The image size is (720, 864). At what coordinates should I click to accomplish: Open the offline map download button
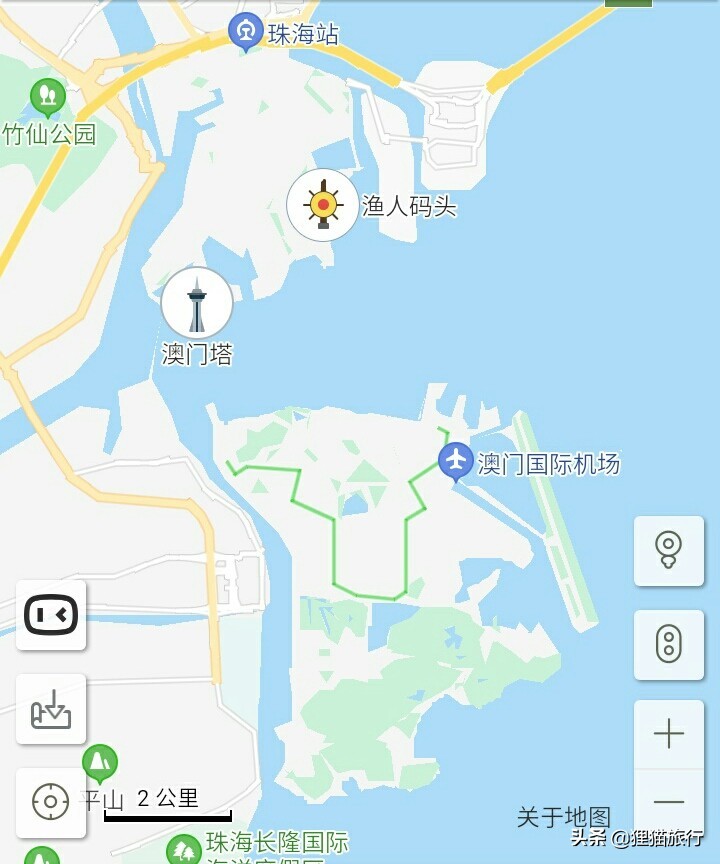pyautogui.click(x=50, y=709)
